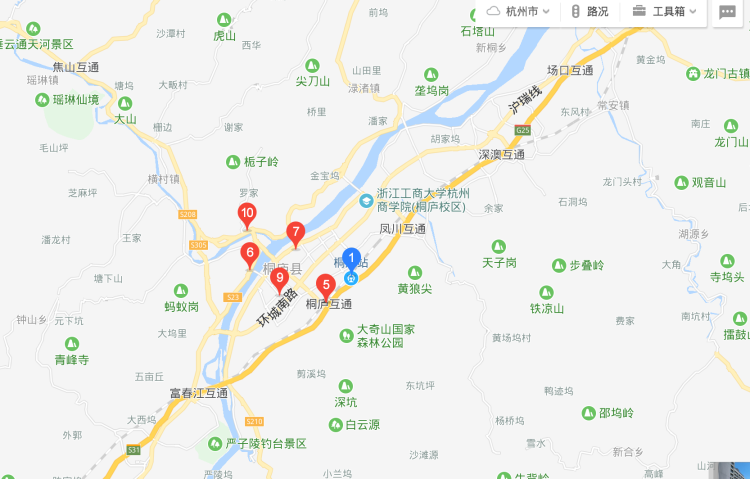Open the feedback message icon
The image size is (750, 479).
coord(727,12)
